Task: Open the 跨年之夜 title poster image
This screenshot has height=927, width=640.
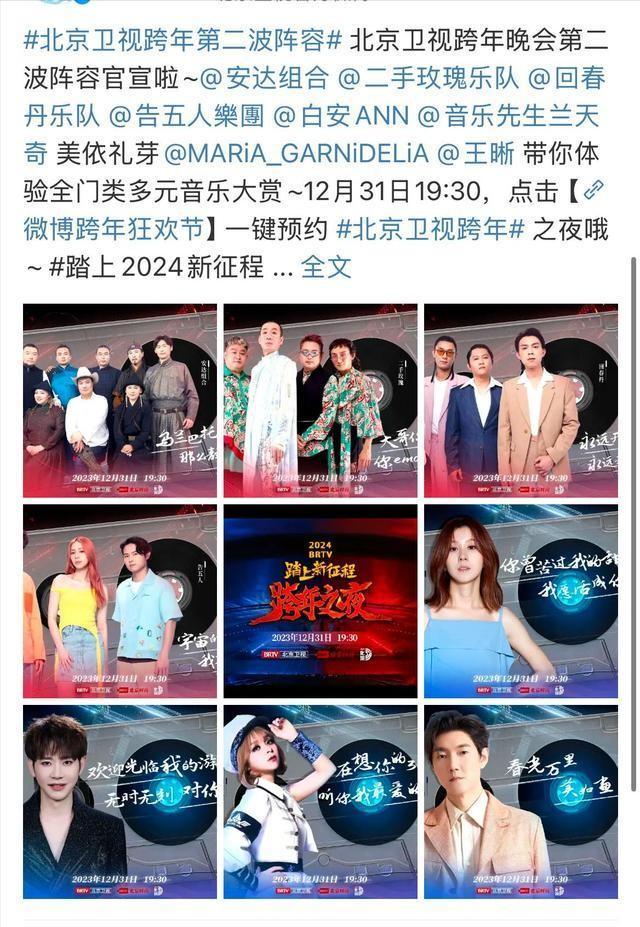Action: [x=320, y=601]
